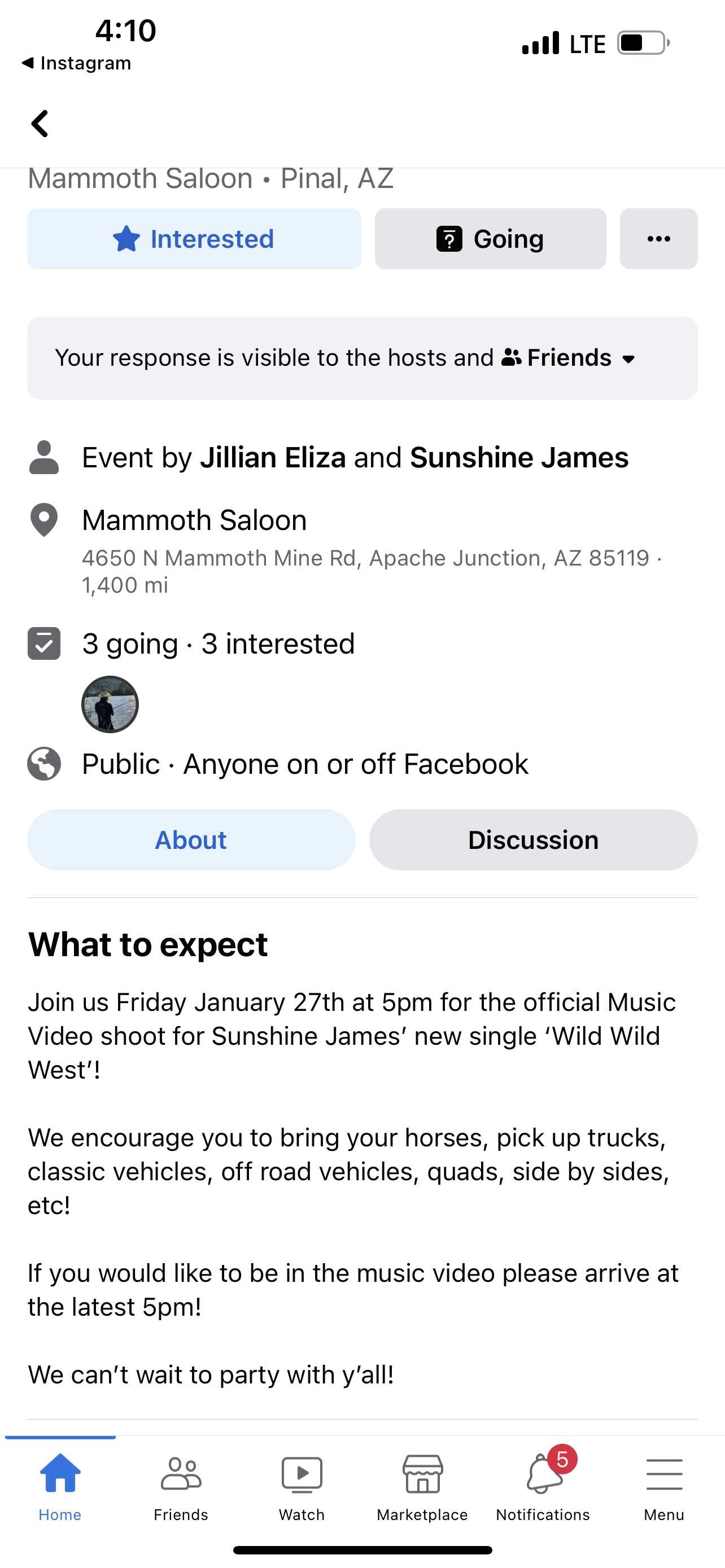The height and width of the screenshot is (1568, 725).
Task: Return to Instagram via the breadcrumb
Action: click(x=77, y=63)
